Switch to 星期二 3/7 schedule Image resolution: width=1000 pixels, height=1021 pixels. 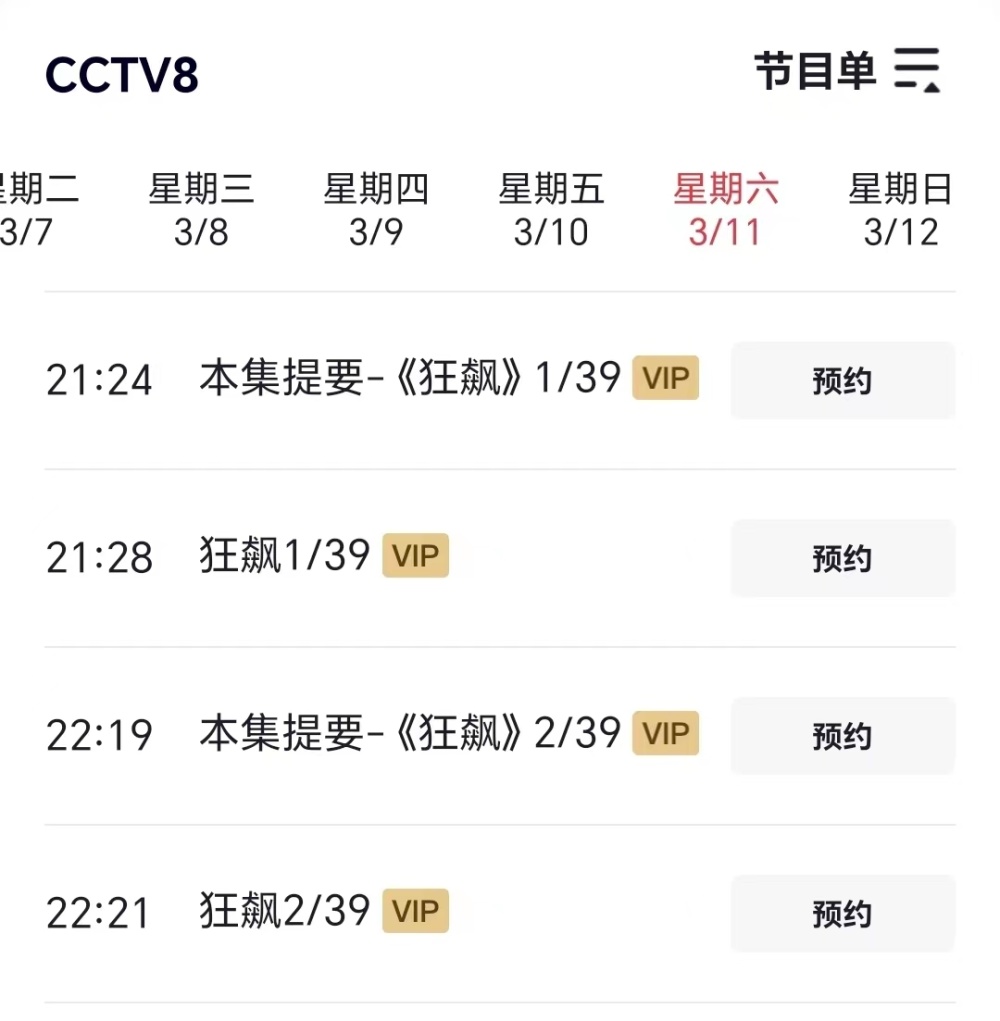point(35,210)
